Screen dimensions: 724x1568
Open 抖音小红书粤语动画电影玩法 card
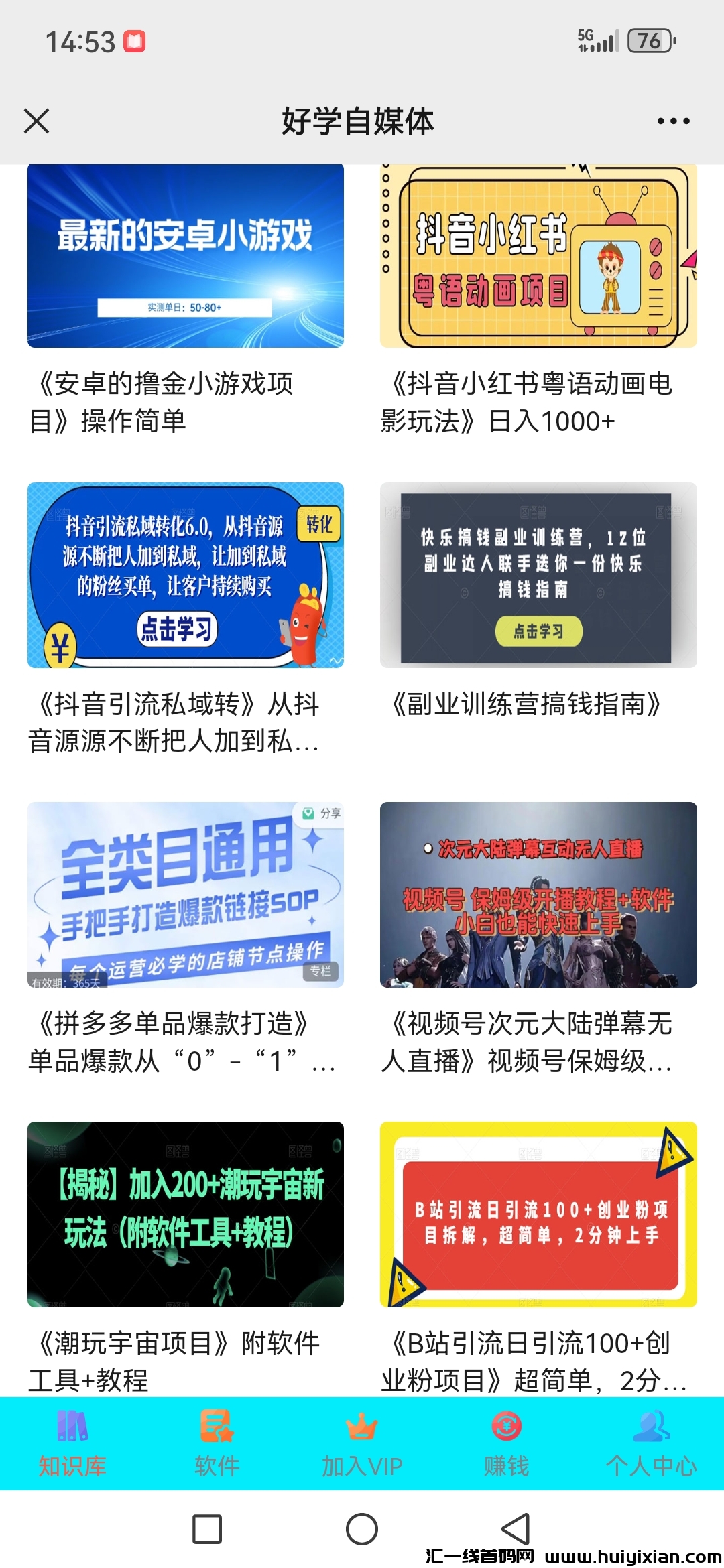click(x=538, y=256)
